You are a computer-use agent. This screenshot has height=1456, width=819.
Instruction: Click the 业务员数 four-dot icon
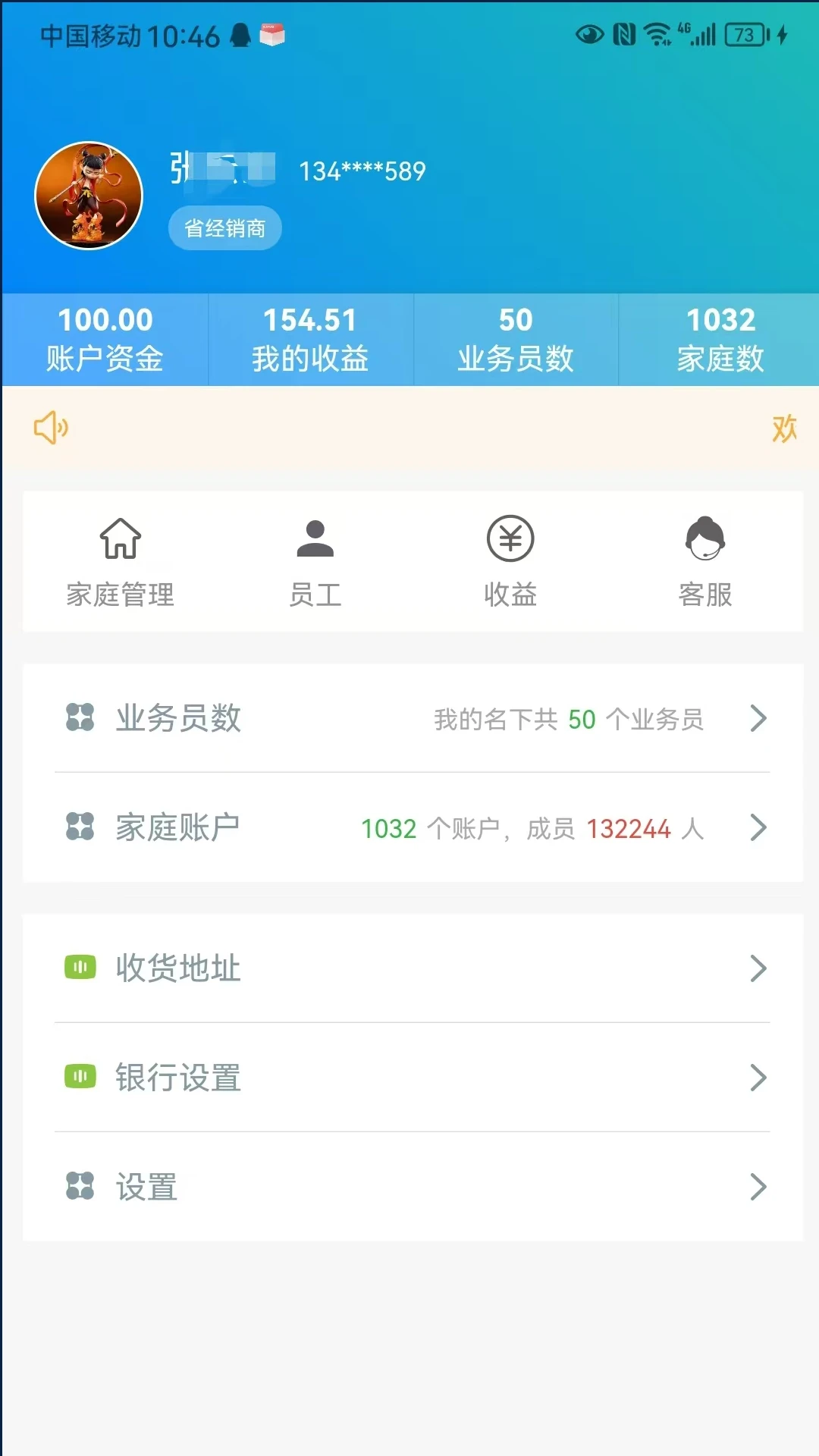(80, 719)
